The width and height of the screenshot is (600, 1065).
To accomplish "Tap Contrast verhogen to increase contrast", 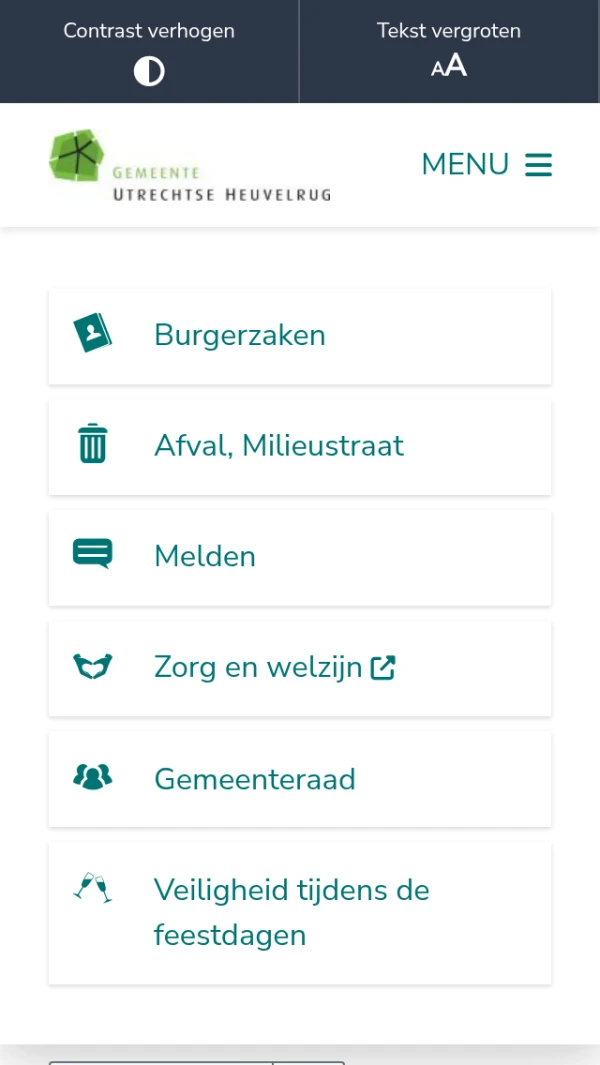I will coord(149,51).
